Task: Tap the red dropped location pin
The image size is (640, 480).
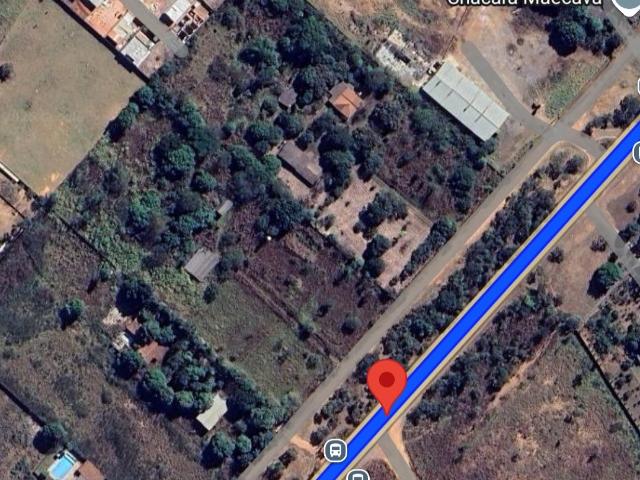Action: pos(387,383)
